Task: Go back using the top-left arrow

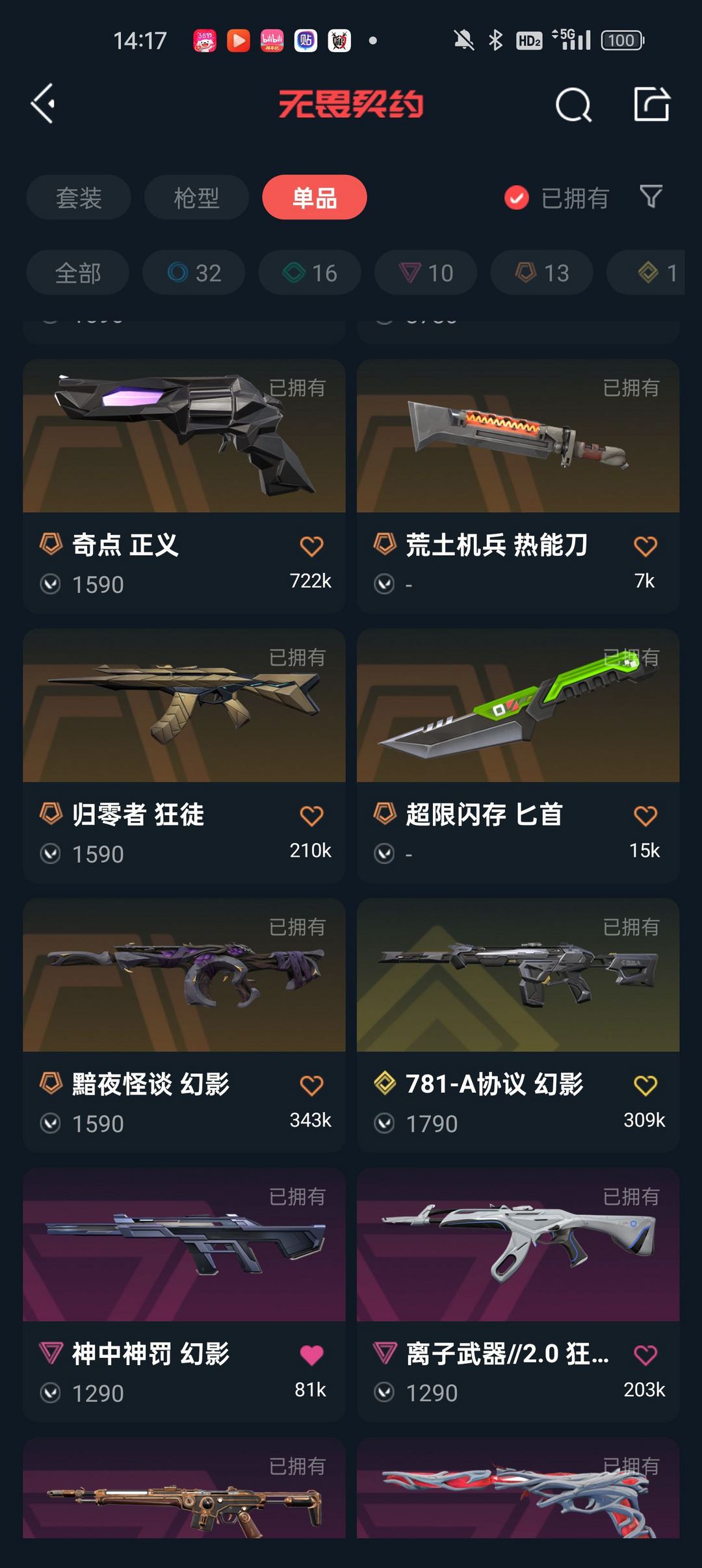Action: pyautogui.click(x=44, y=104)
